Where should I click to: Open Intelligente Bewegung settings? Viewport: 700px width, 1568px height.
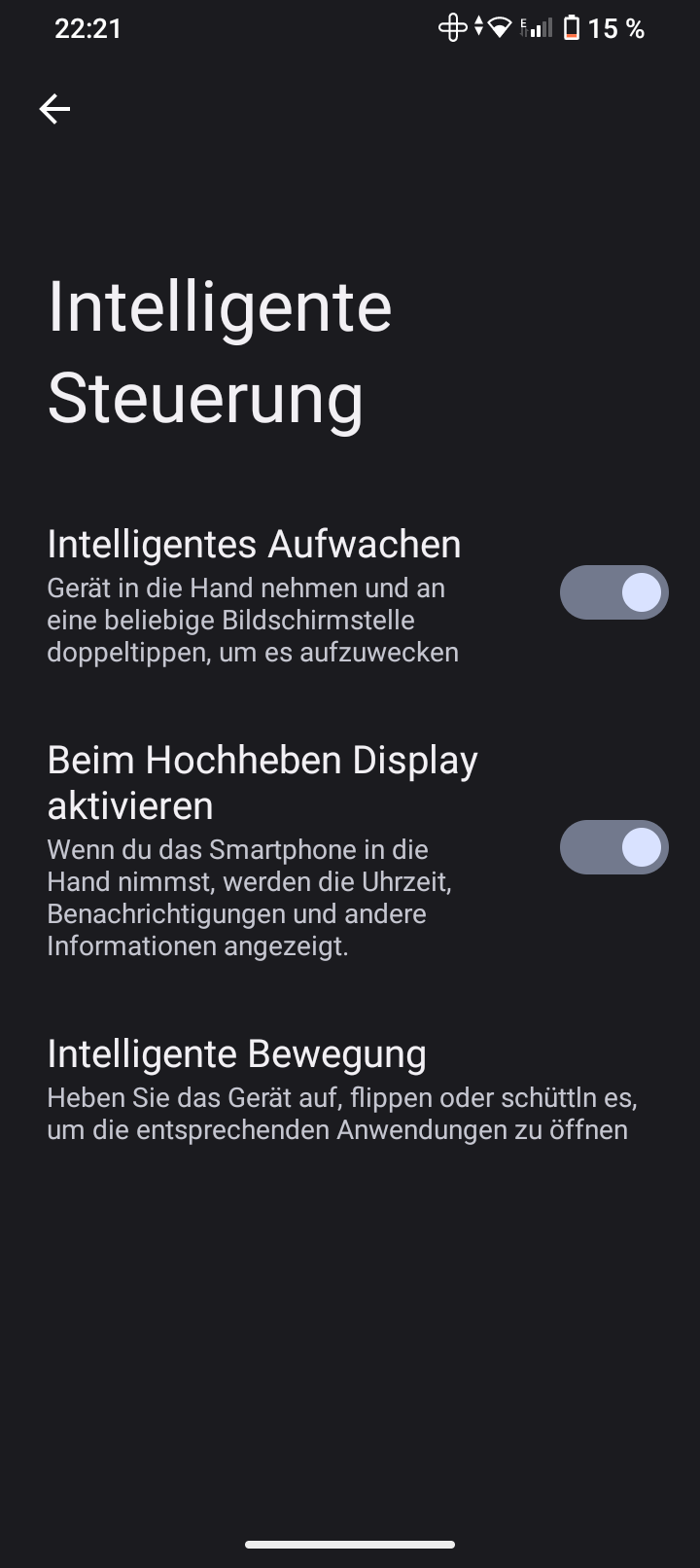[x=350, y=1089]
